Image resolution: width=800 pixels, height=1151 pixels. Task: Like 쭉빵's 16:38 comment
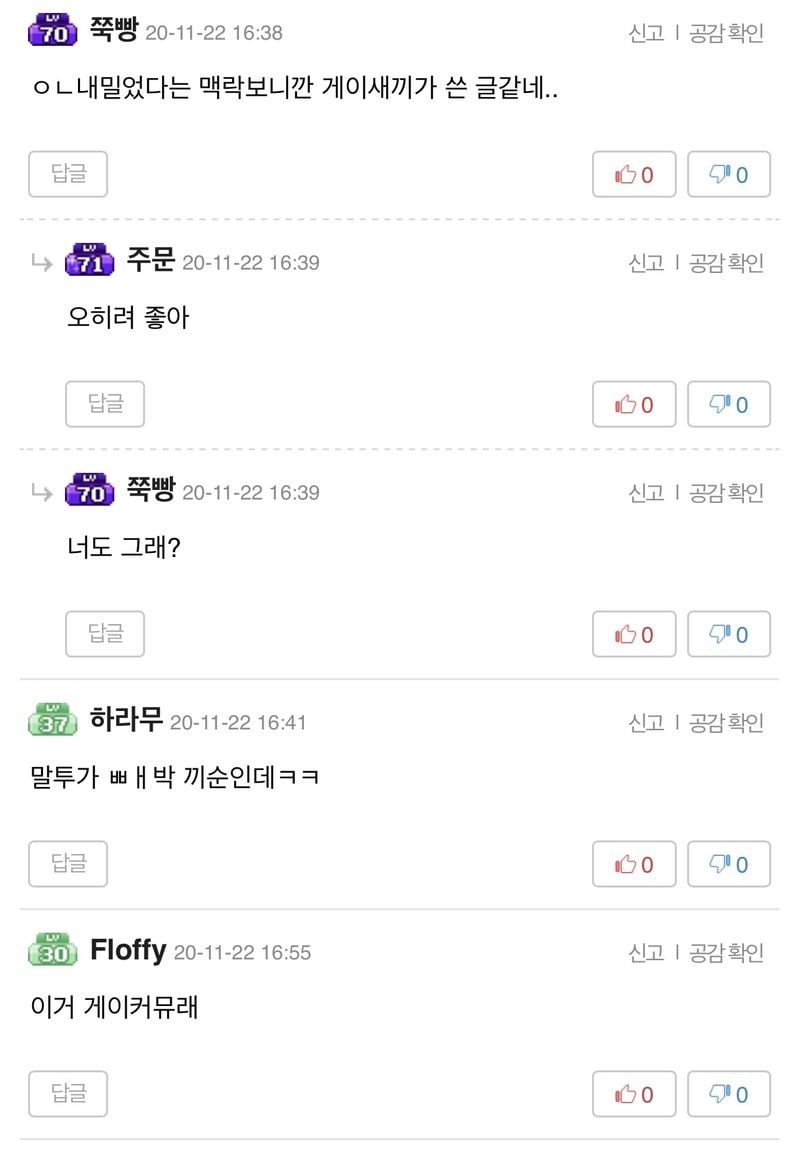[x=634, y=175]
